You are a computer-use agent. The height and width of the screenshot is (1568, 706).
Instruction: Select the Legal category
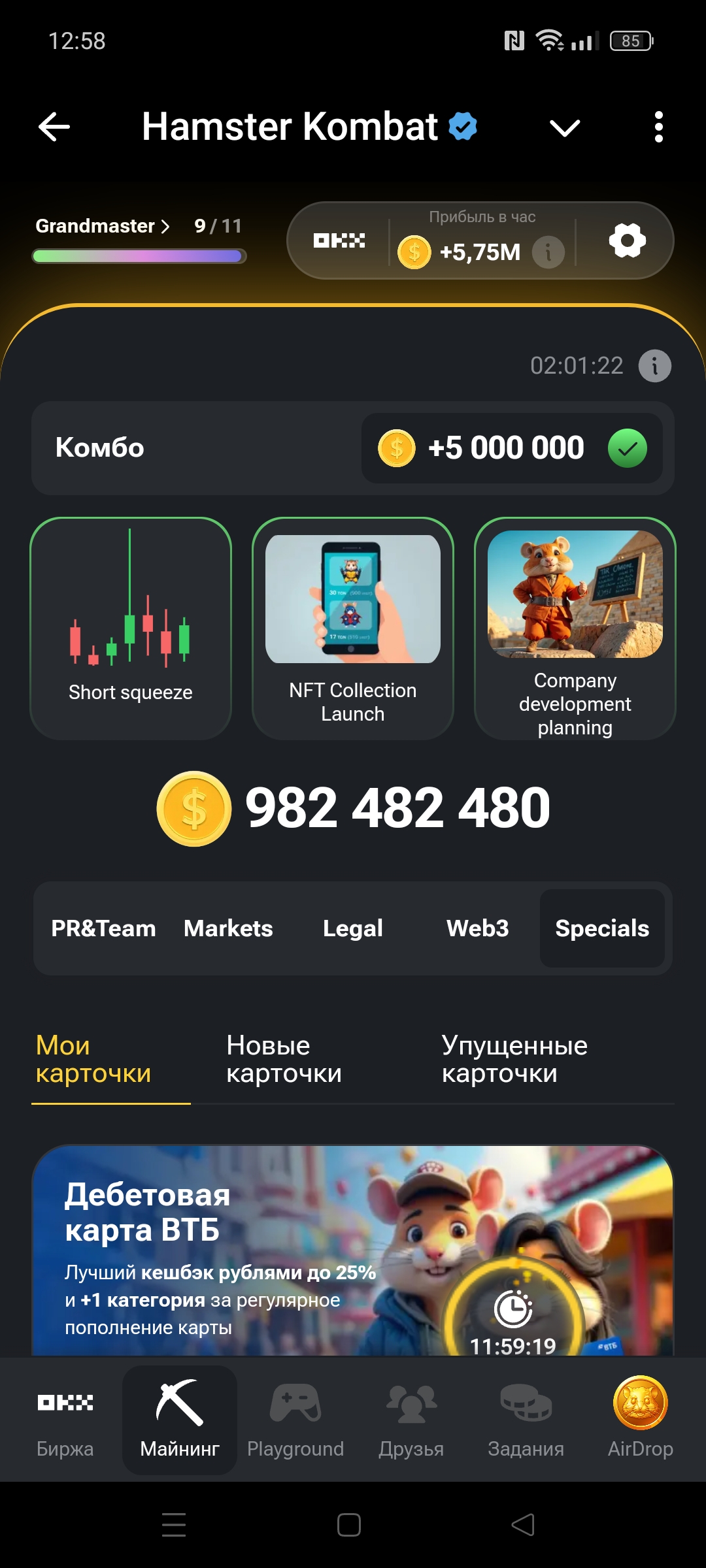pyautogui.click(x=353, y=928)
